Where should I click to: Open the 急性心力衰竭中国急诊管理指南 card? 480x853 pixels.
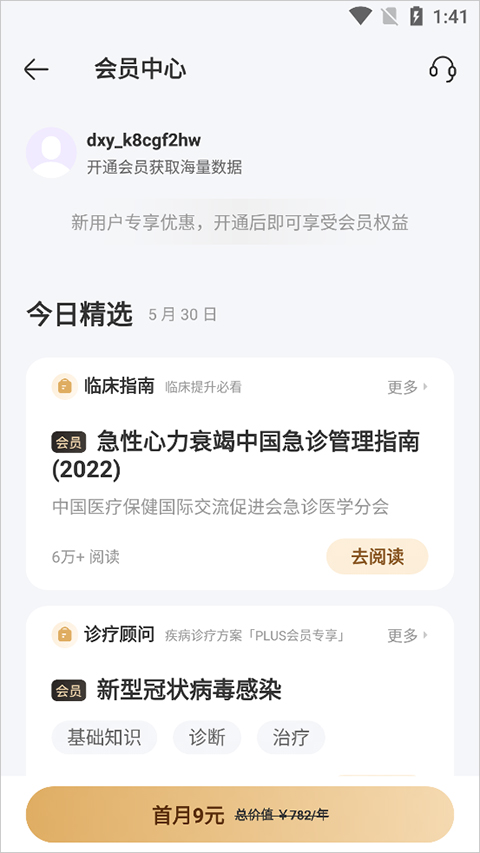[x=239, y=474]
